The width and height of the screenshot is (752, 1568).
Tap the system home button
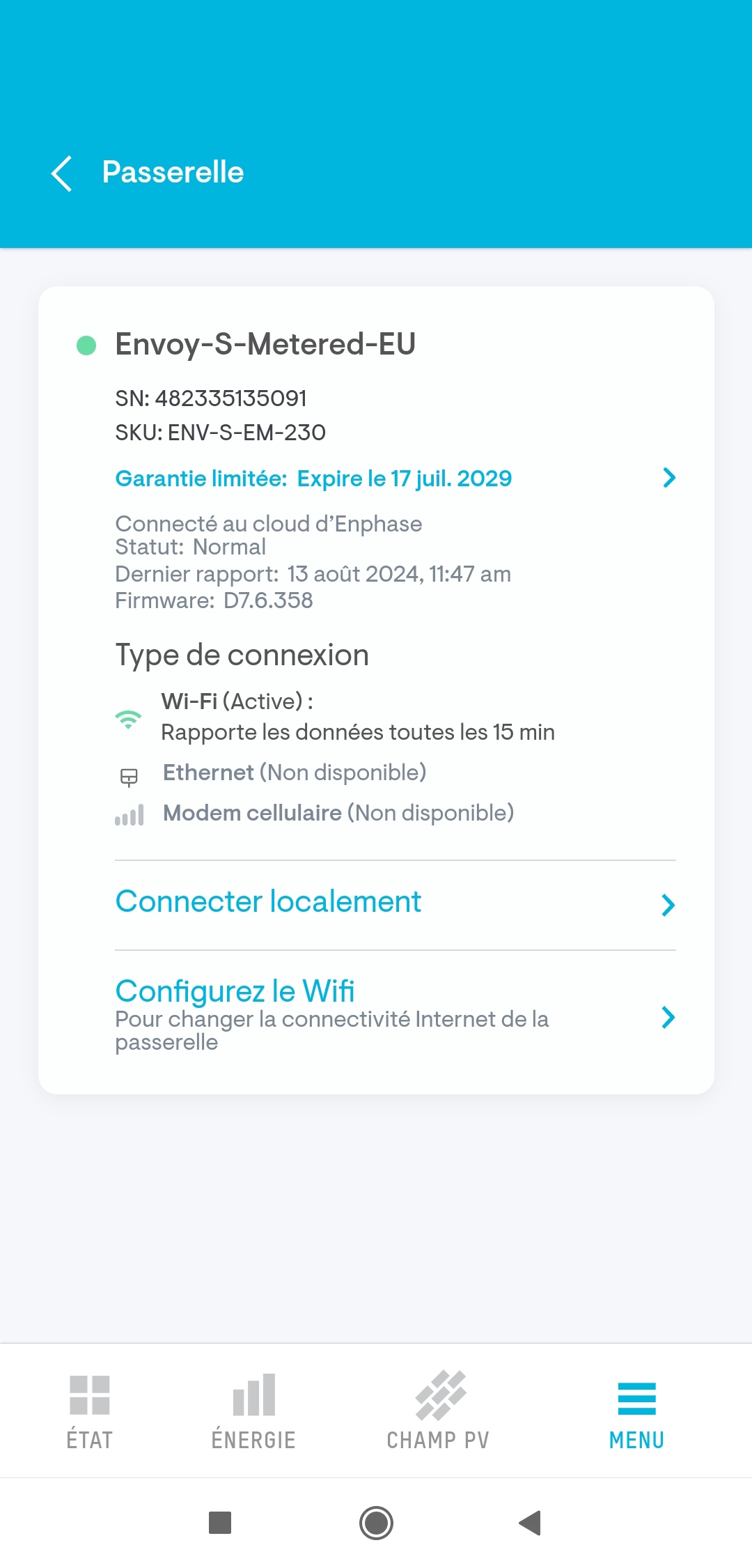click(376, 1523)
